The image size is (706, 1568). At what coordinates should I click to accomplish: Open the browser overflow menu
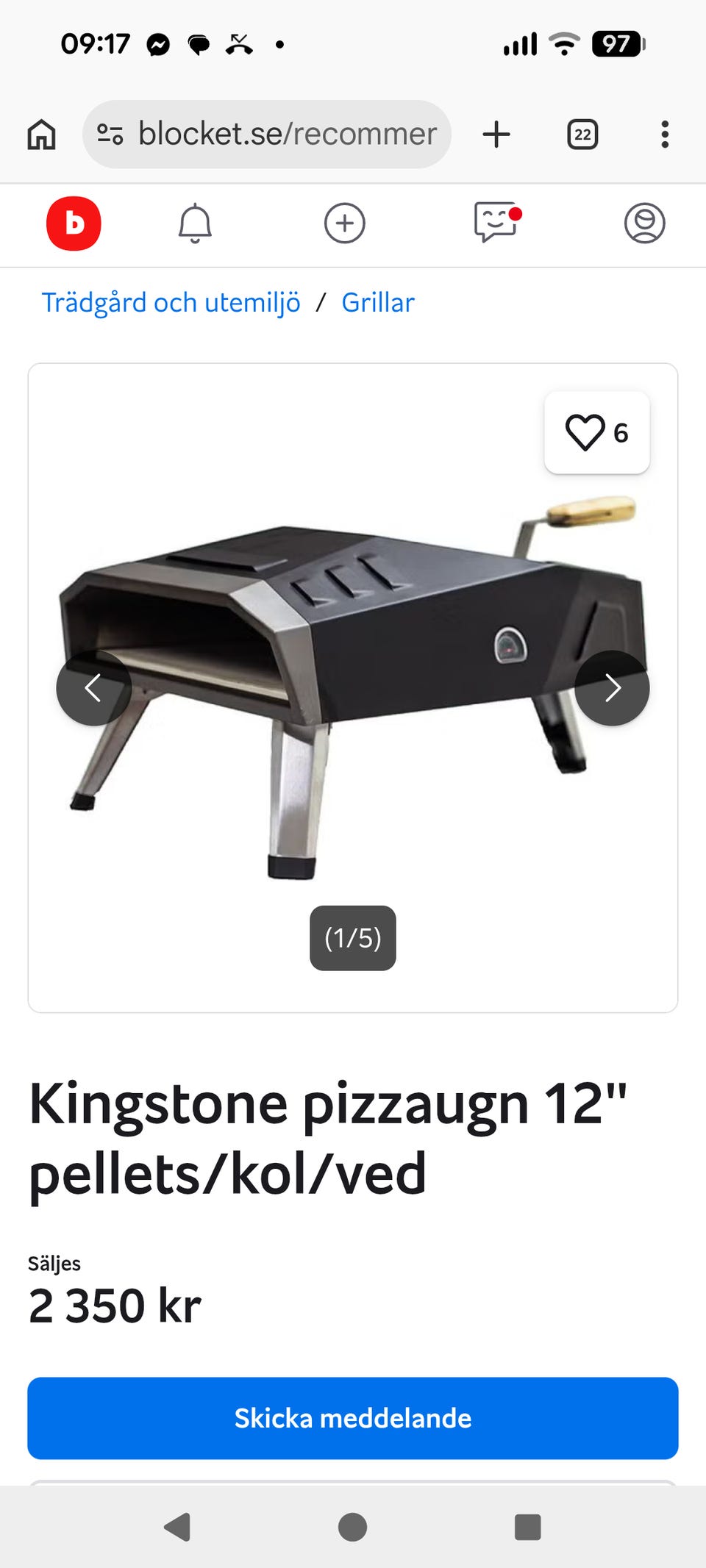(665, 135)
